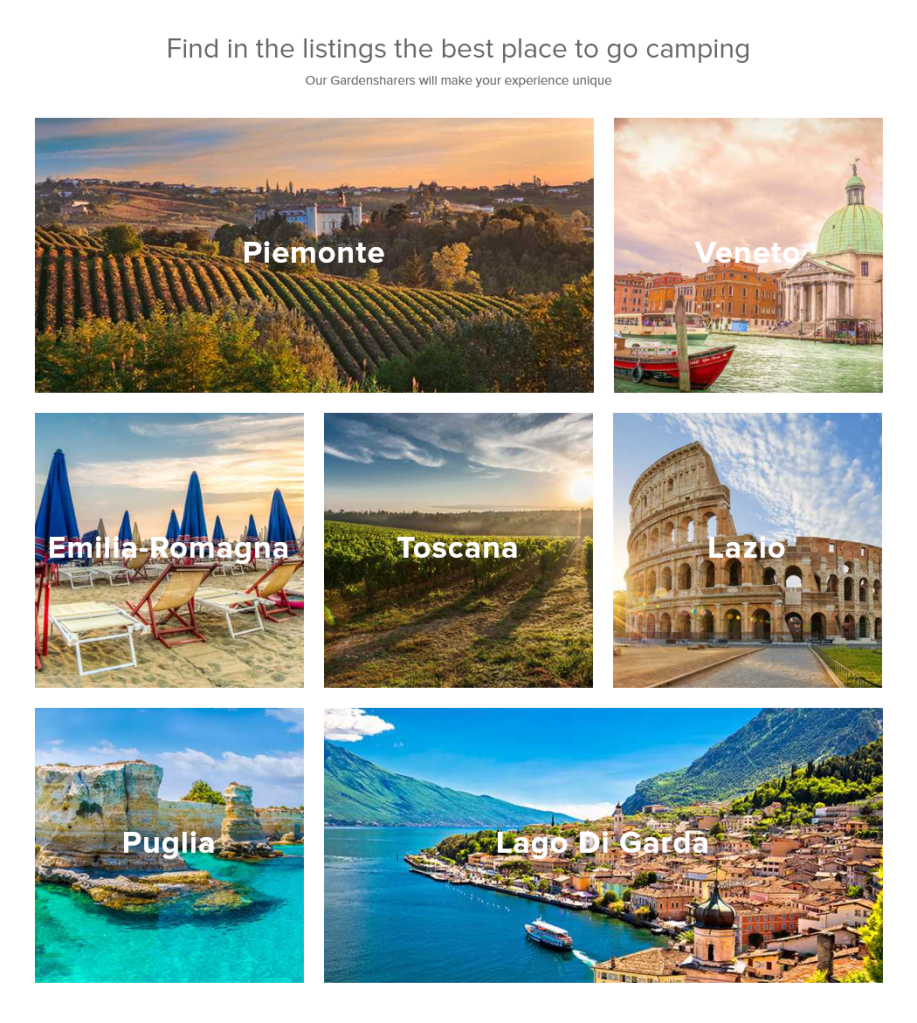Viewport: 917px width, 1023px height.
Task: View listings in Lazio
Action: pyautogui.click(x=747, y=549)
